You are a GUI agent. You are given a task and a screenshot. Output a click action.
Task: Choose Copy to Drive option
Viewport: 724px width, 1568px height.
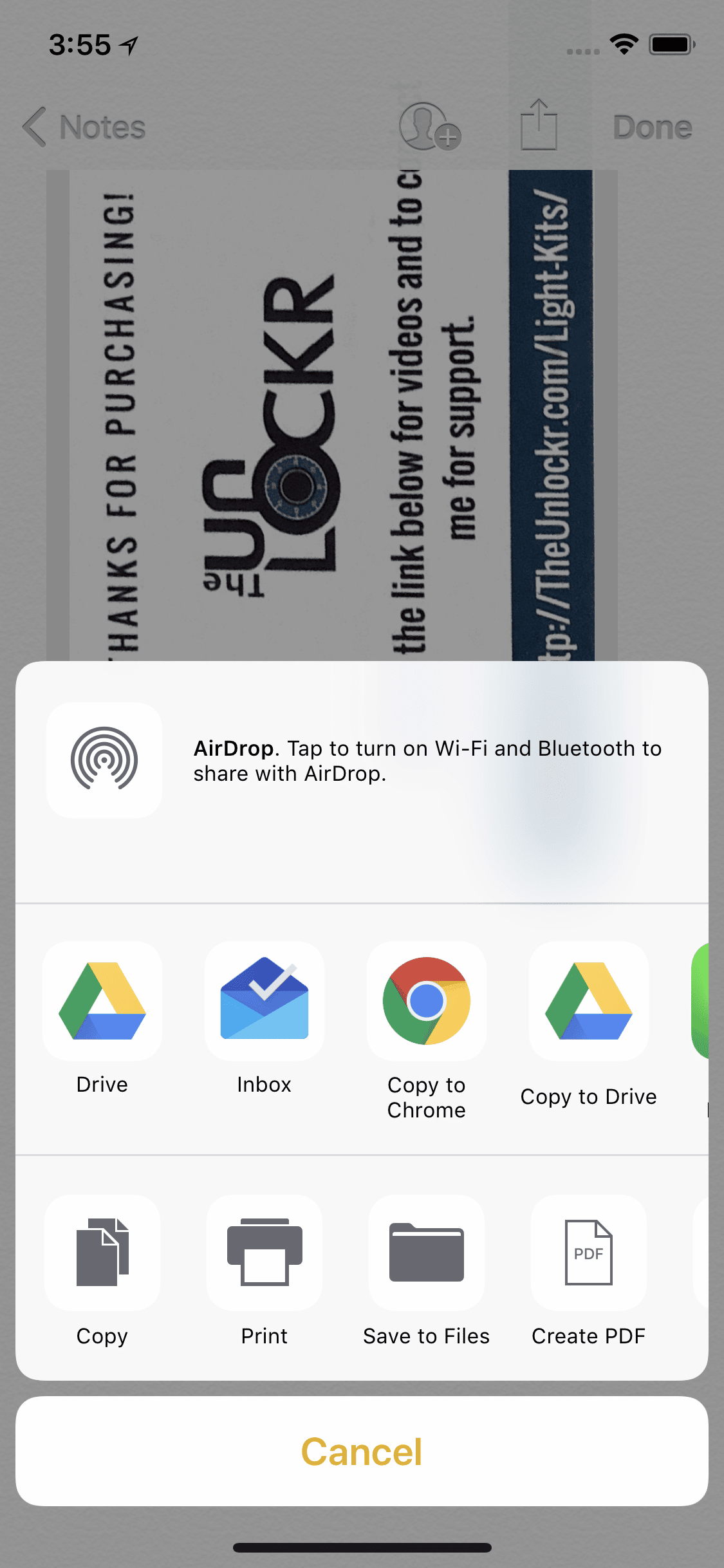point(589,1001)
